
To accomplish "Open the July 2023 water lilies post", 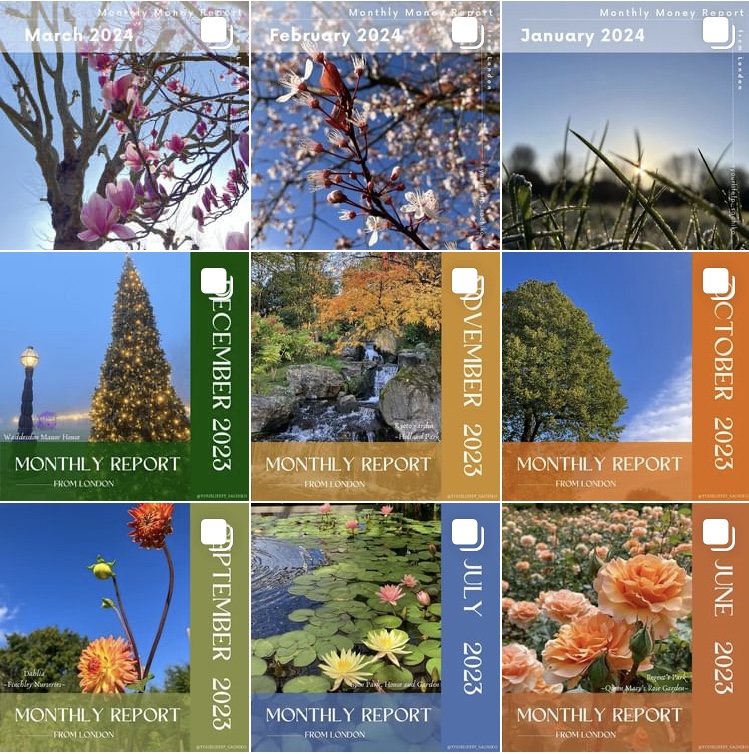I will pos(375,627).
